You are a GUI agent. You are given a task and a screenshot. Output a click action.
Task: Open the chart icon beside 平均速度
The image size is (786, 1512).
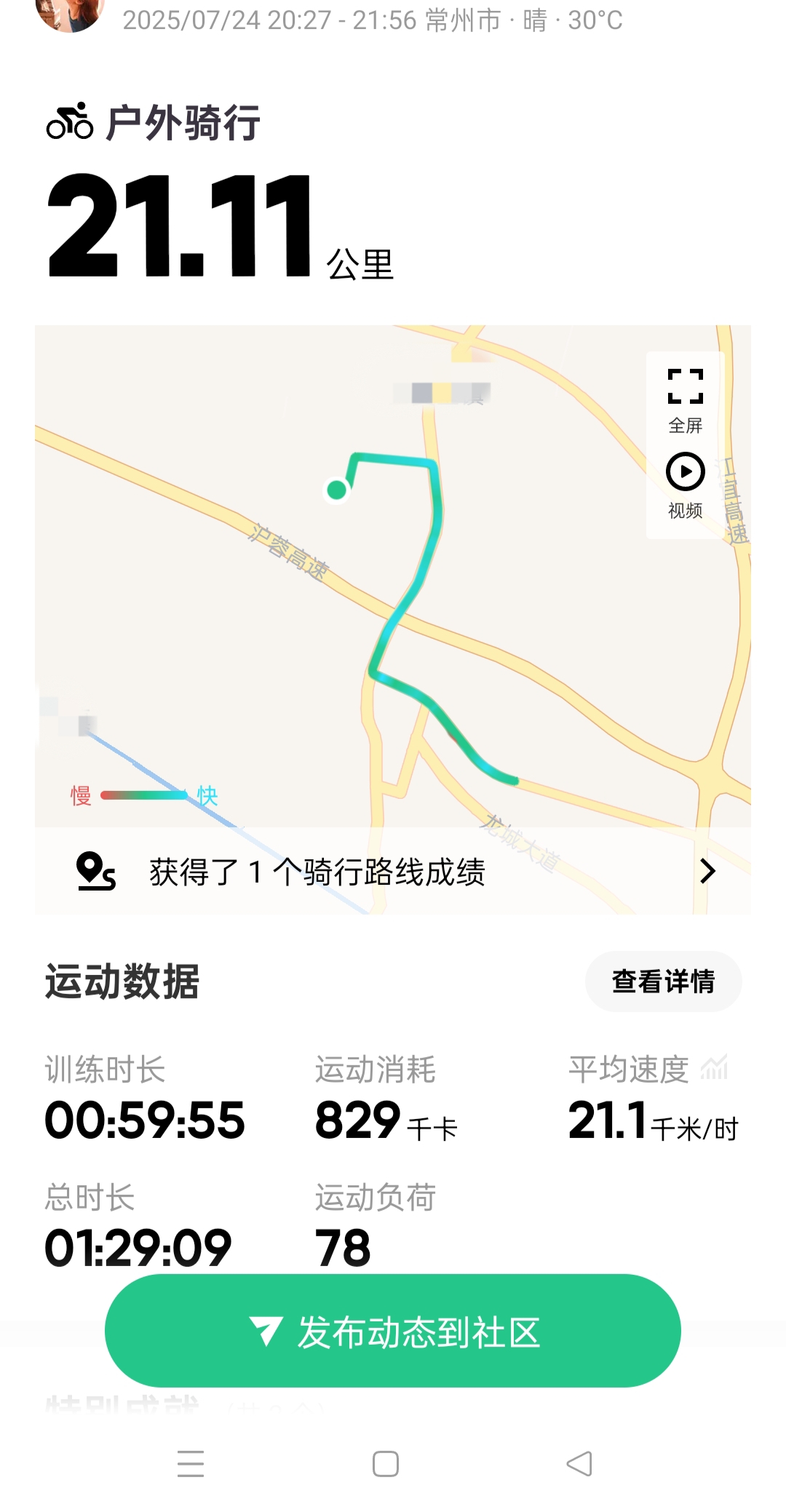[x=714, y=1068]
